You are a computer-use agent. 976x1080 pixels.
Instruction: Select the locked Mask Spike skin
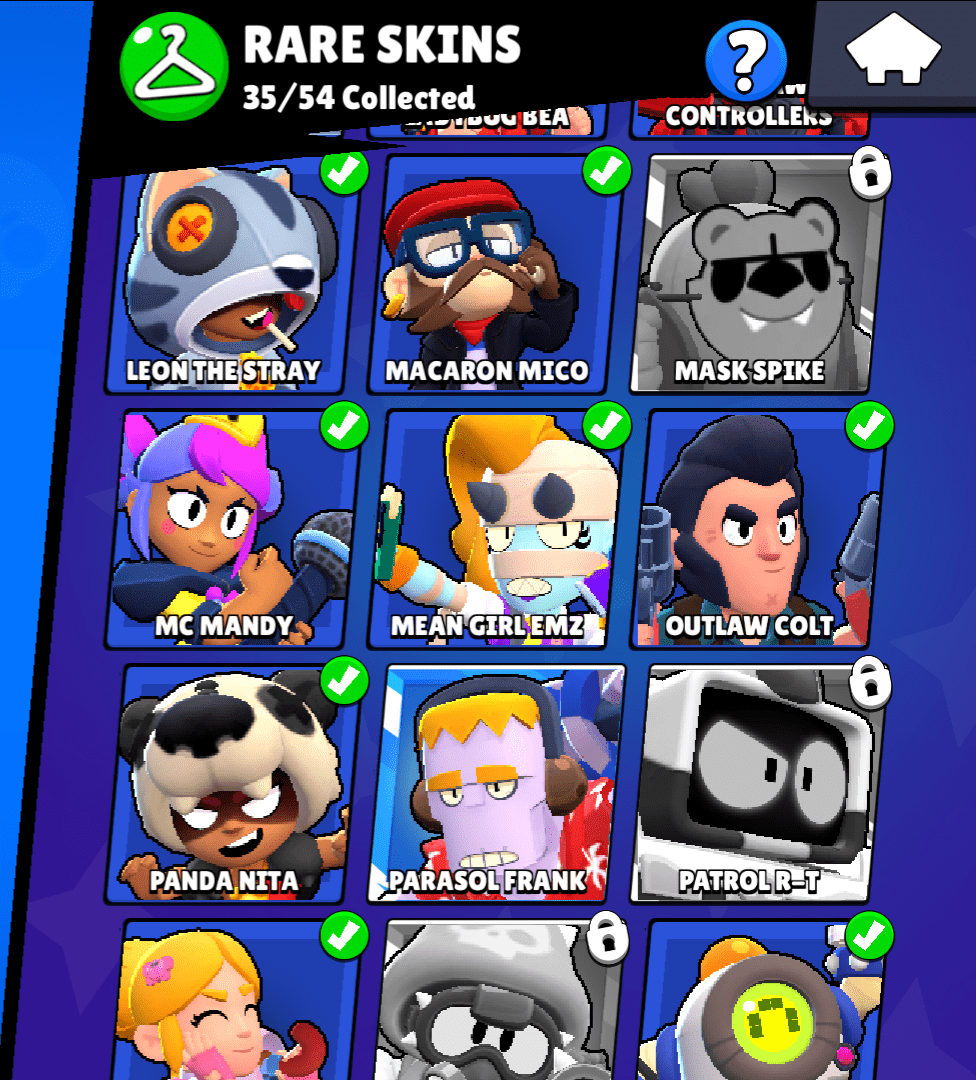tap(759, 275)
